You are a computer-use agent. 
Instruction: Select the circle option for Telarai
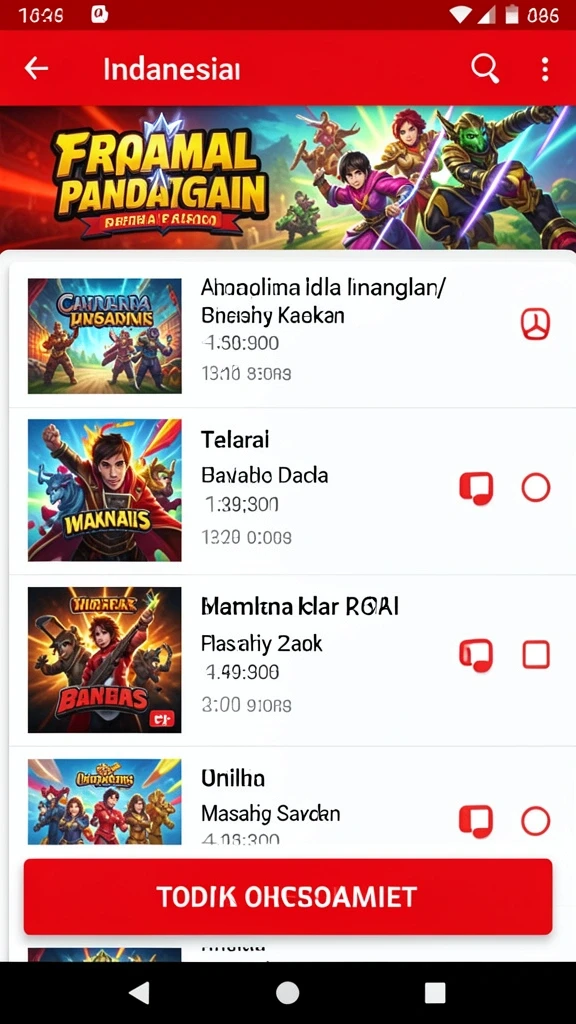[x=536, y=487]
